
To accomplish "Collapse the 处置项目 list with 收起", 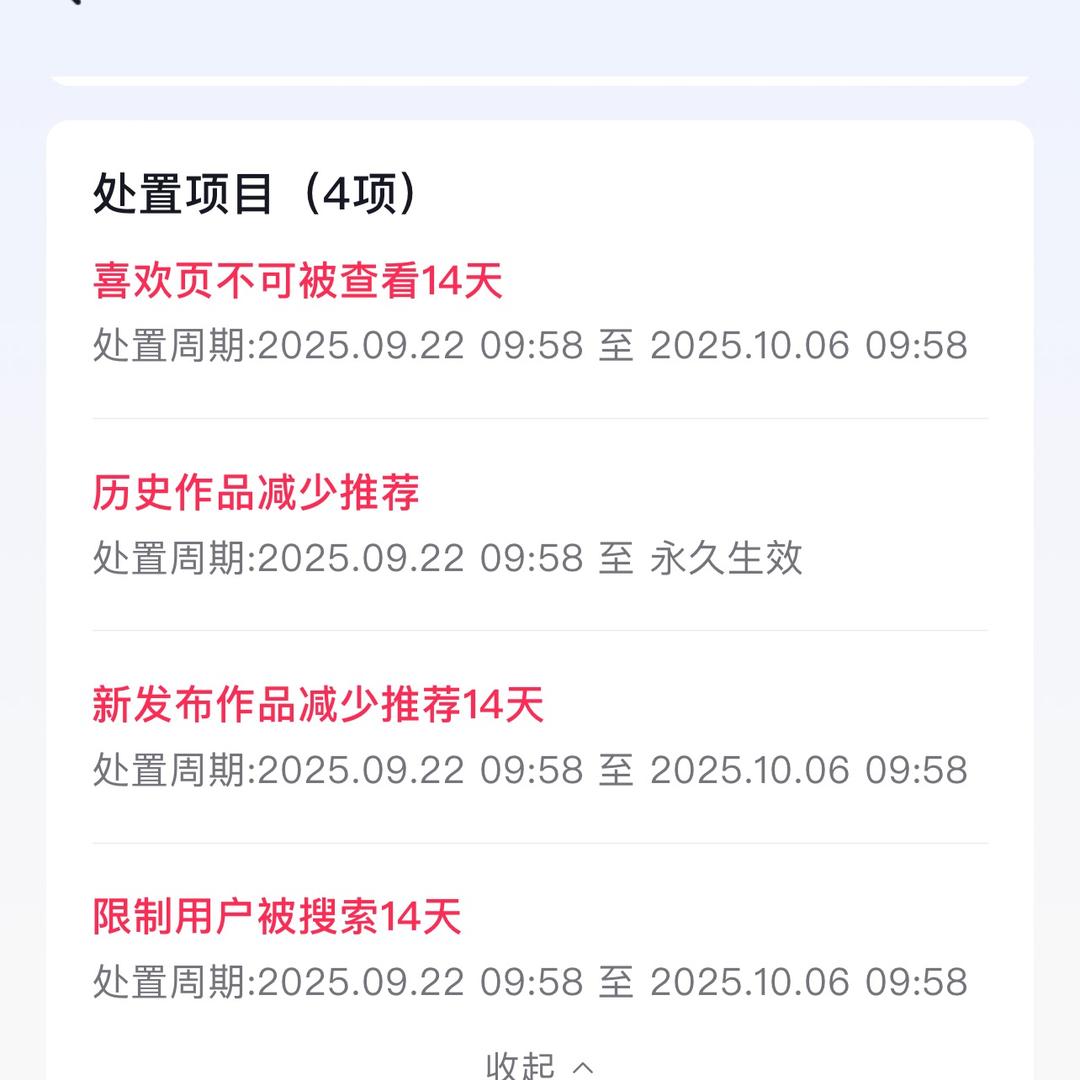I will [540, 1064].
